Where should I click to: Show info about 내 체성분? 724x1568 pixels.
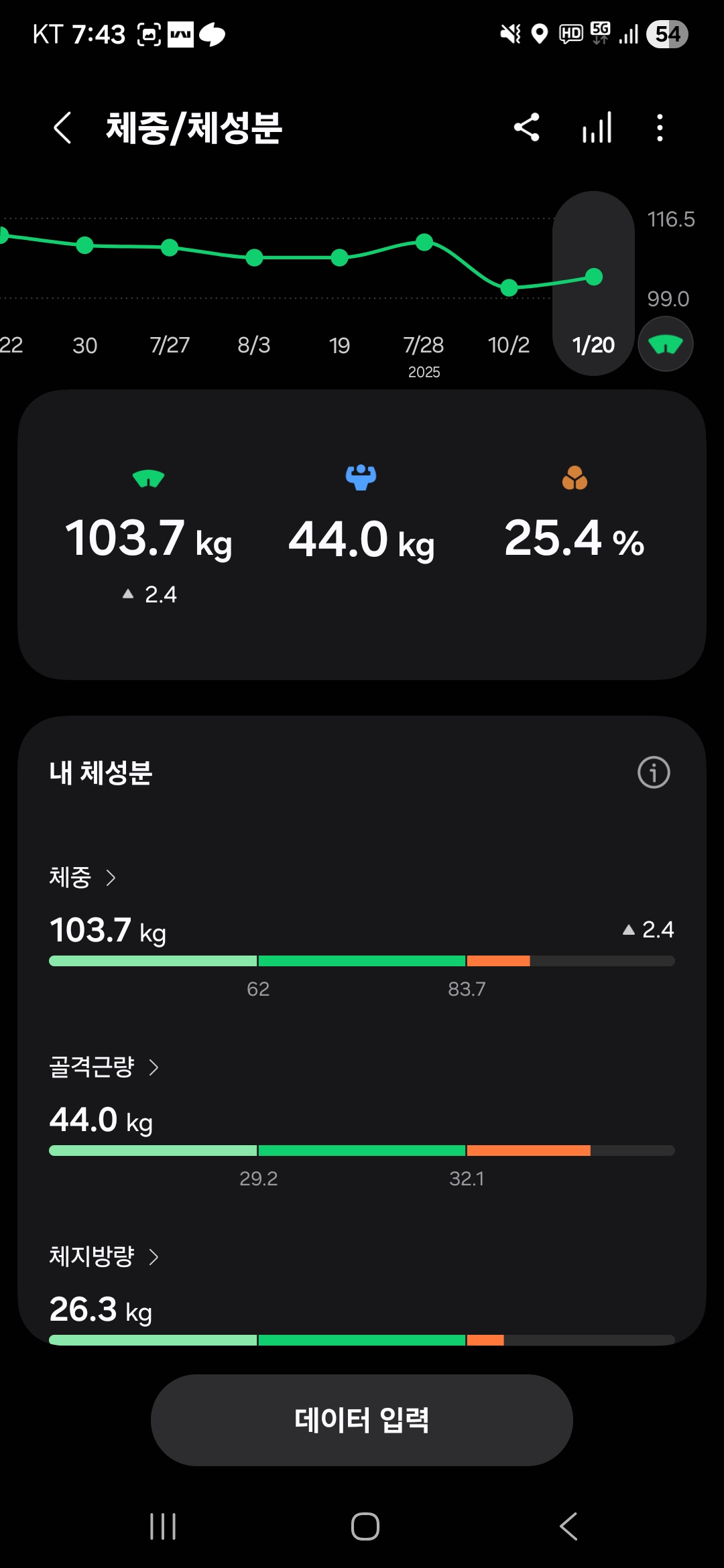tap(654, 773)
